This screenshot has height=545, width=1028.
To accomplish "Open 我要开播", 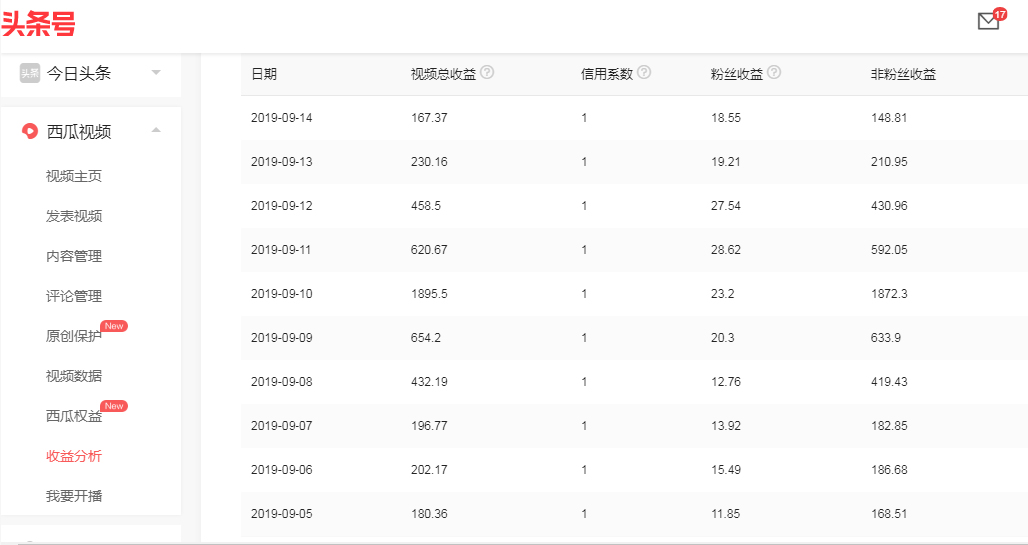I will click(74, 496).
